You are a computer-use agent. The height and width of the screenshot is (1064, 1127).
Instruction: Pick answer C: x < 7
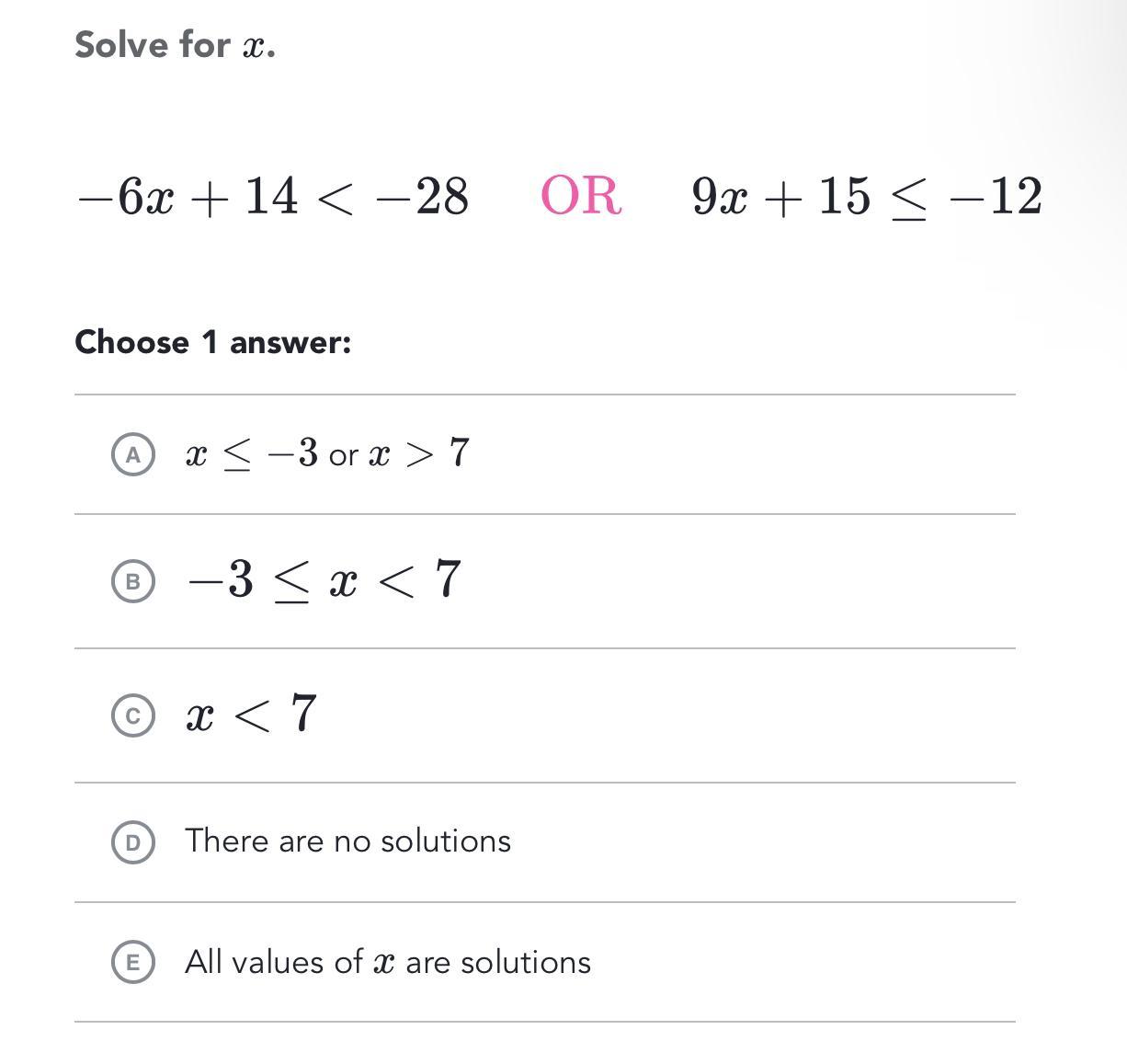coord(133,715)
